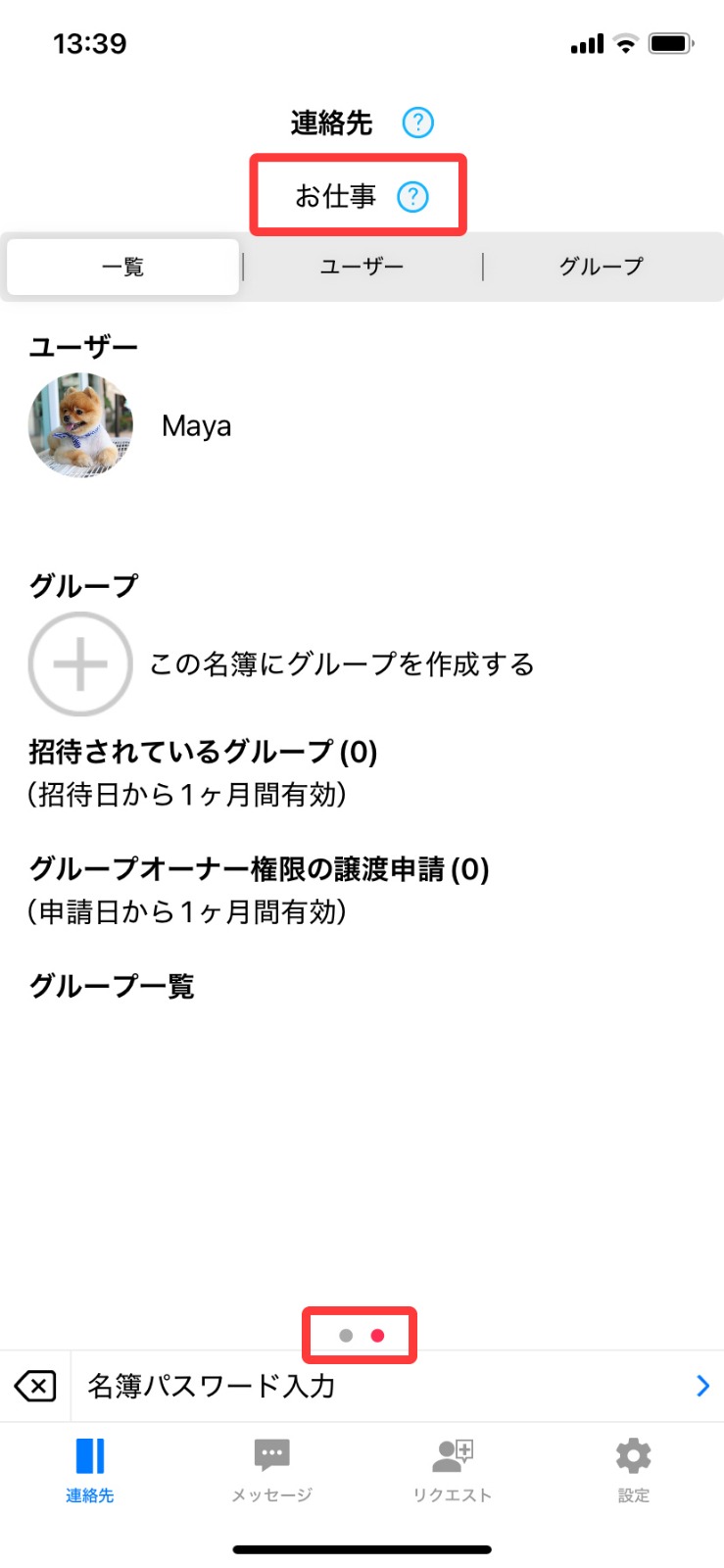The height and width of the screenshot is (1568, 724).
Task: Submit roster password with the arrow
Action: coord(701,1386)
